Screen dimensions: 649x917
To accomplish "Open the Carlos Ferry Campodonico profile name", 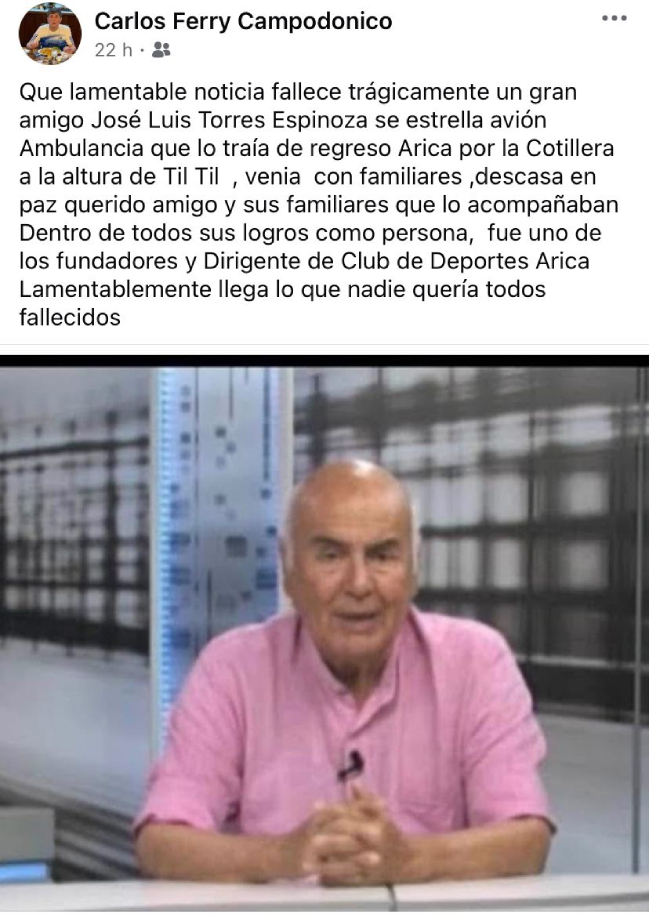I will 243,21.
